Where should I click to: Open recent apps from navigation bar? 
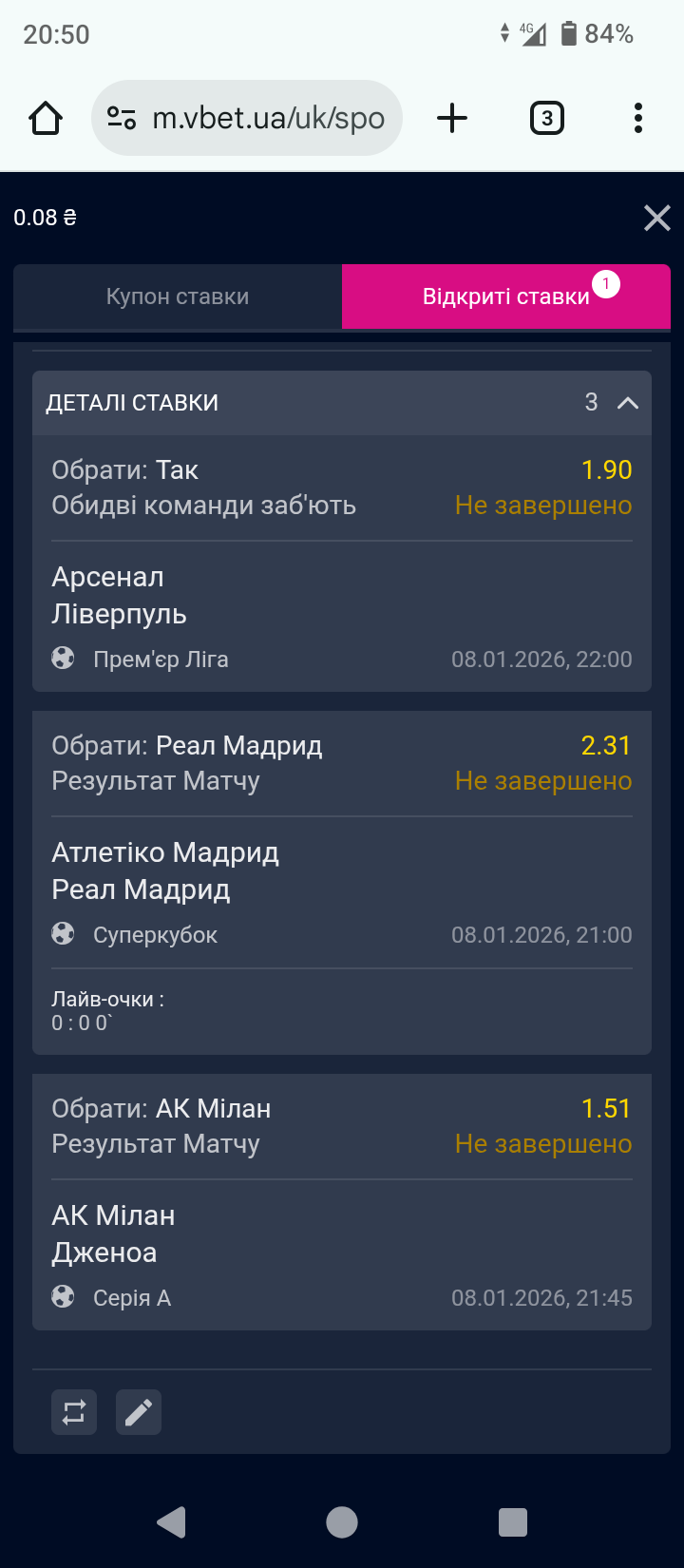513,1522
